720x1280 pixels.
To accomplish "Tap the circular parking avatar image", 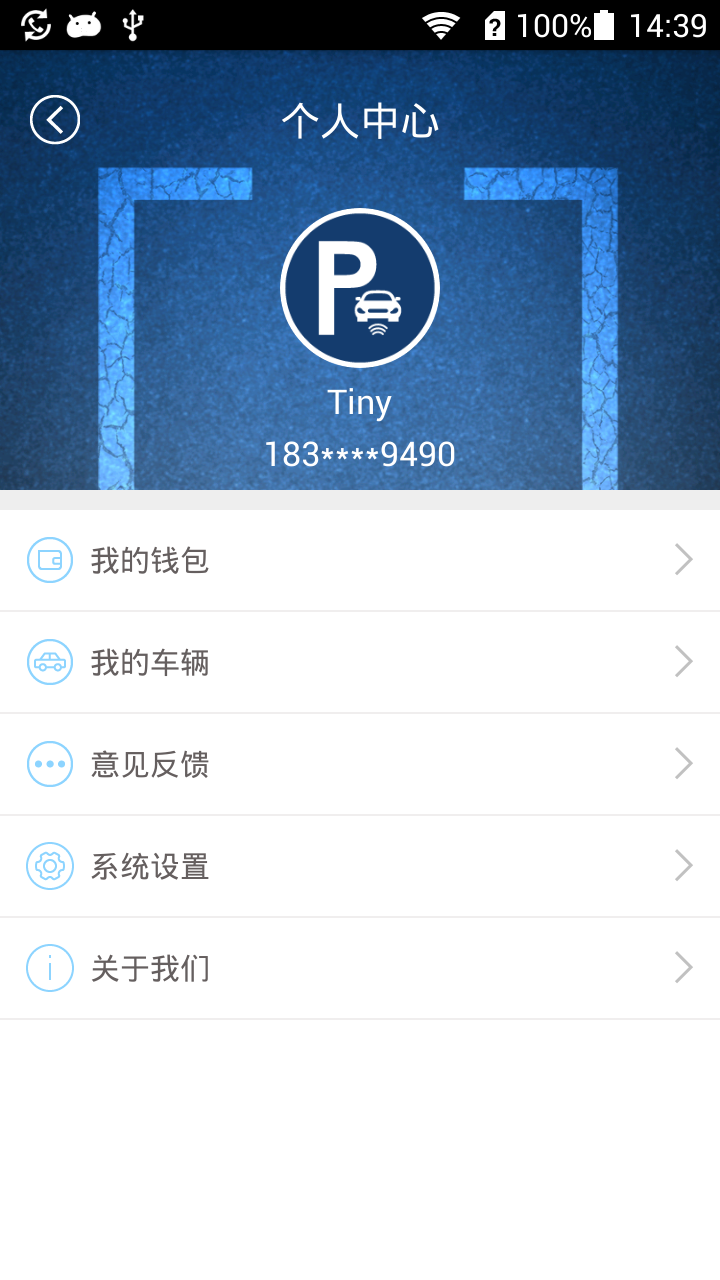I will tap(360, 287).
